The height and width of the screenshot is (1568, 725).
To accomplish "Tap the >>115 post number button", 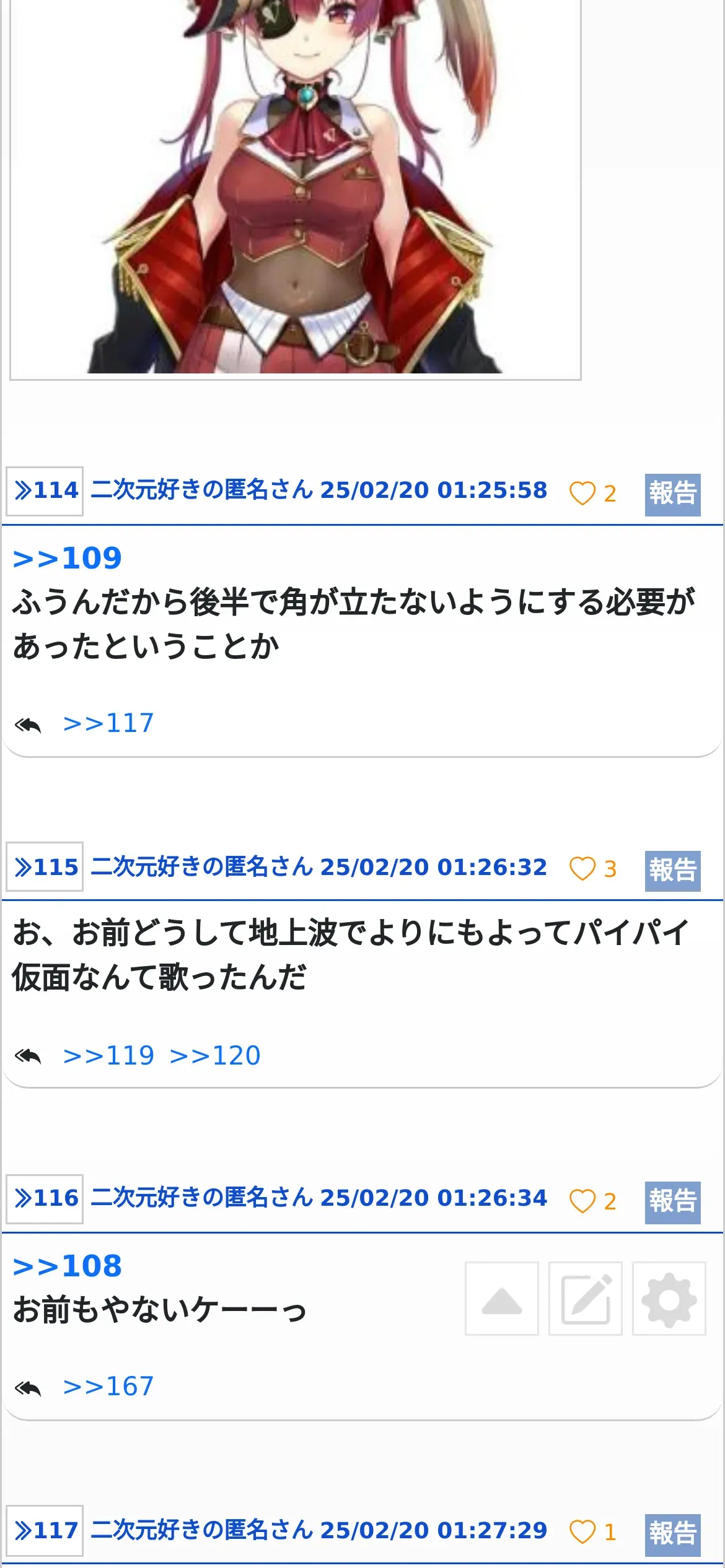I will [45, 867].
